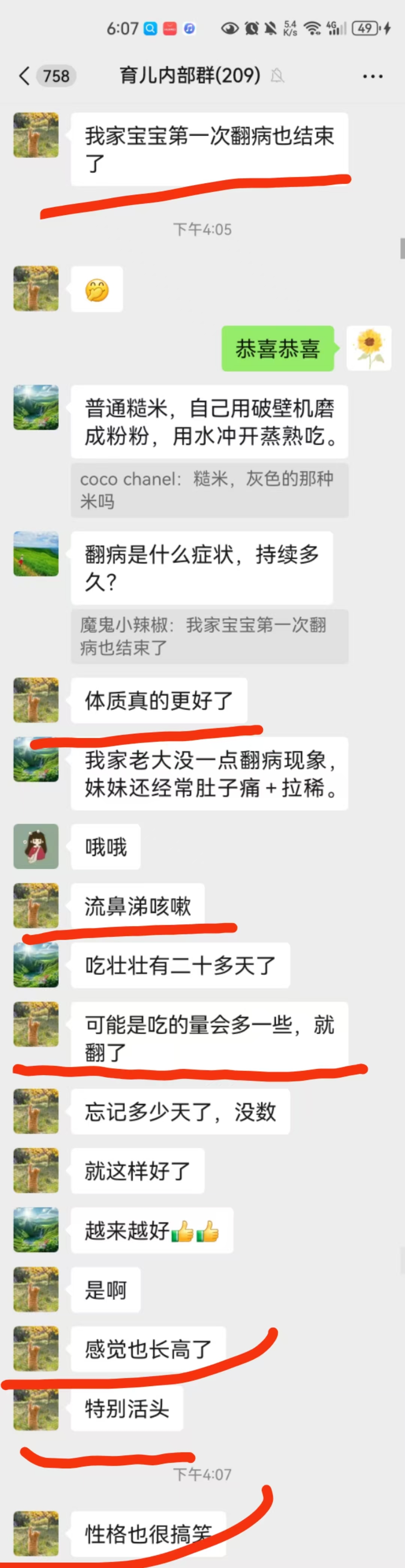View profile of sender of 普通糙米 message

click(x=36, y=407)
